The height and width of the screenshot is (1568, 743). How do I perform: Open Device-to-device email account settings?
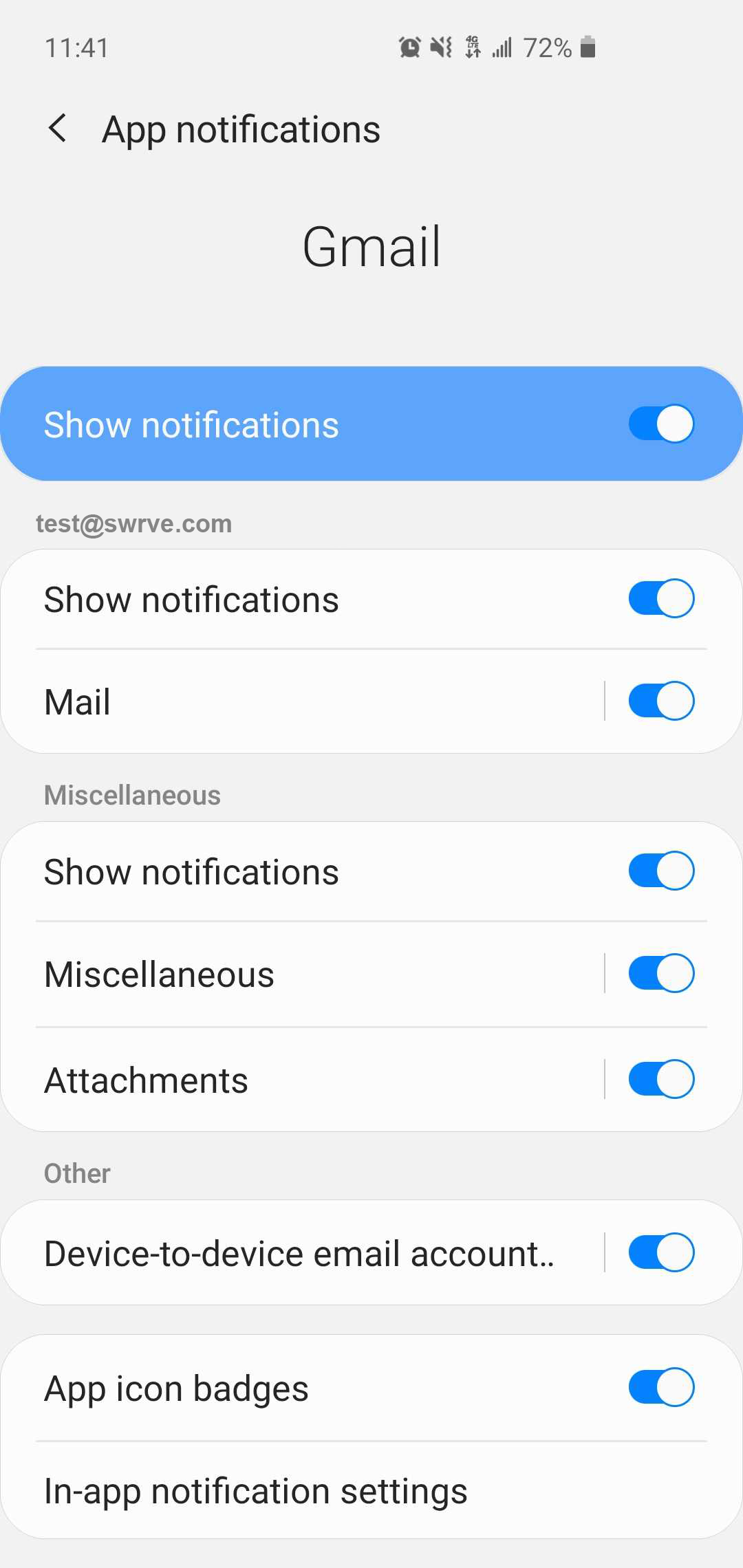pyautogui.click(x=303, y=1253)
